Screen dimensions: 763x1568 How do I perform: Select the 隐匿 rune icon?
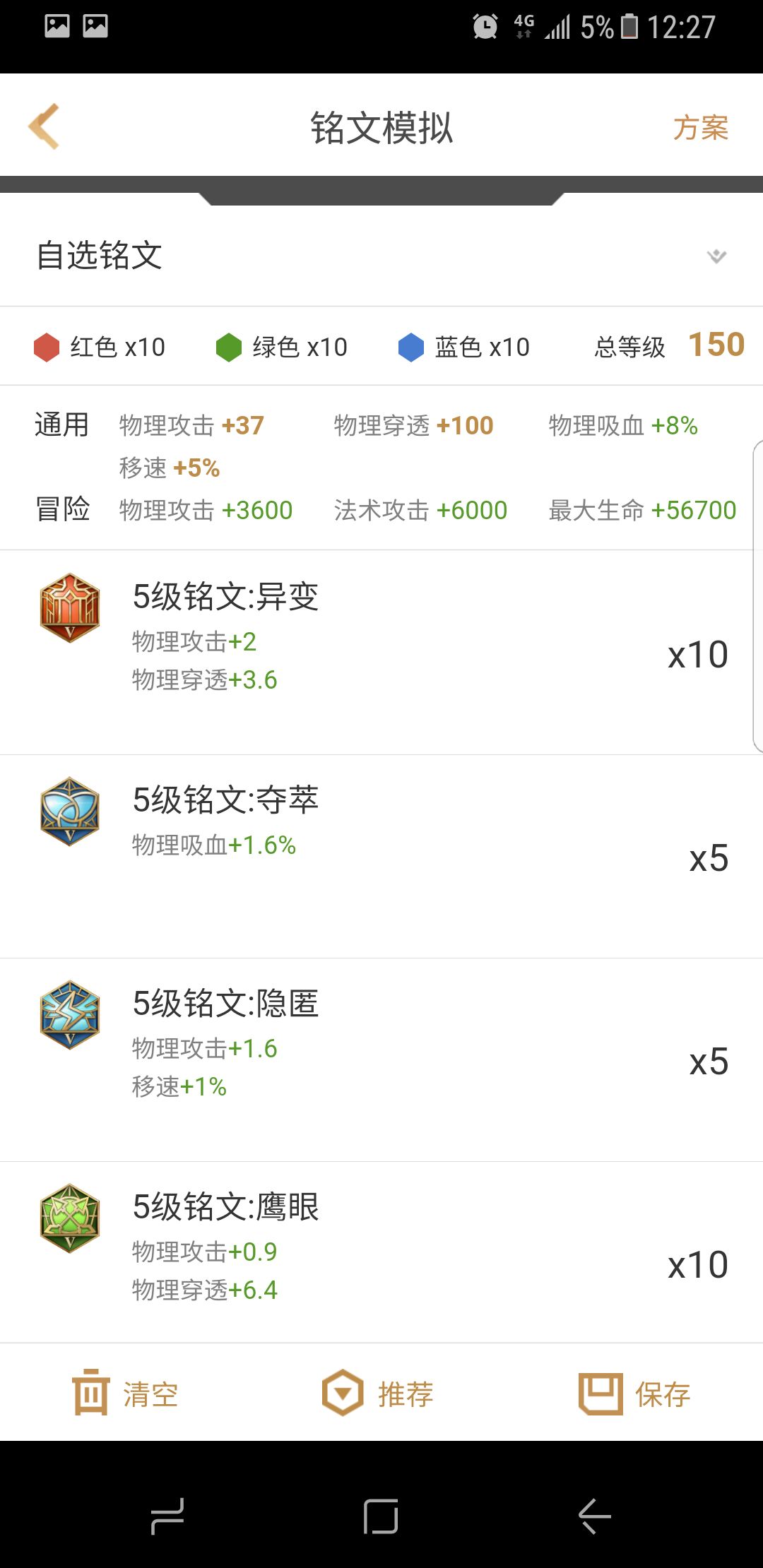(69, 1015)
